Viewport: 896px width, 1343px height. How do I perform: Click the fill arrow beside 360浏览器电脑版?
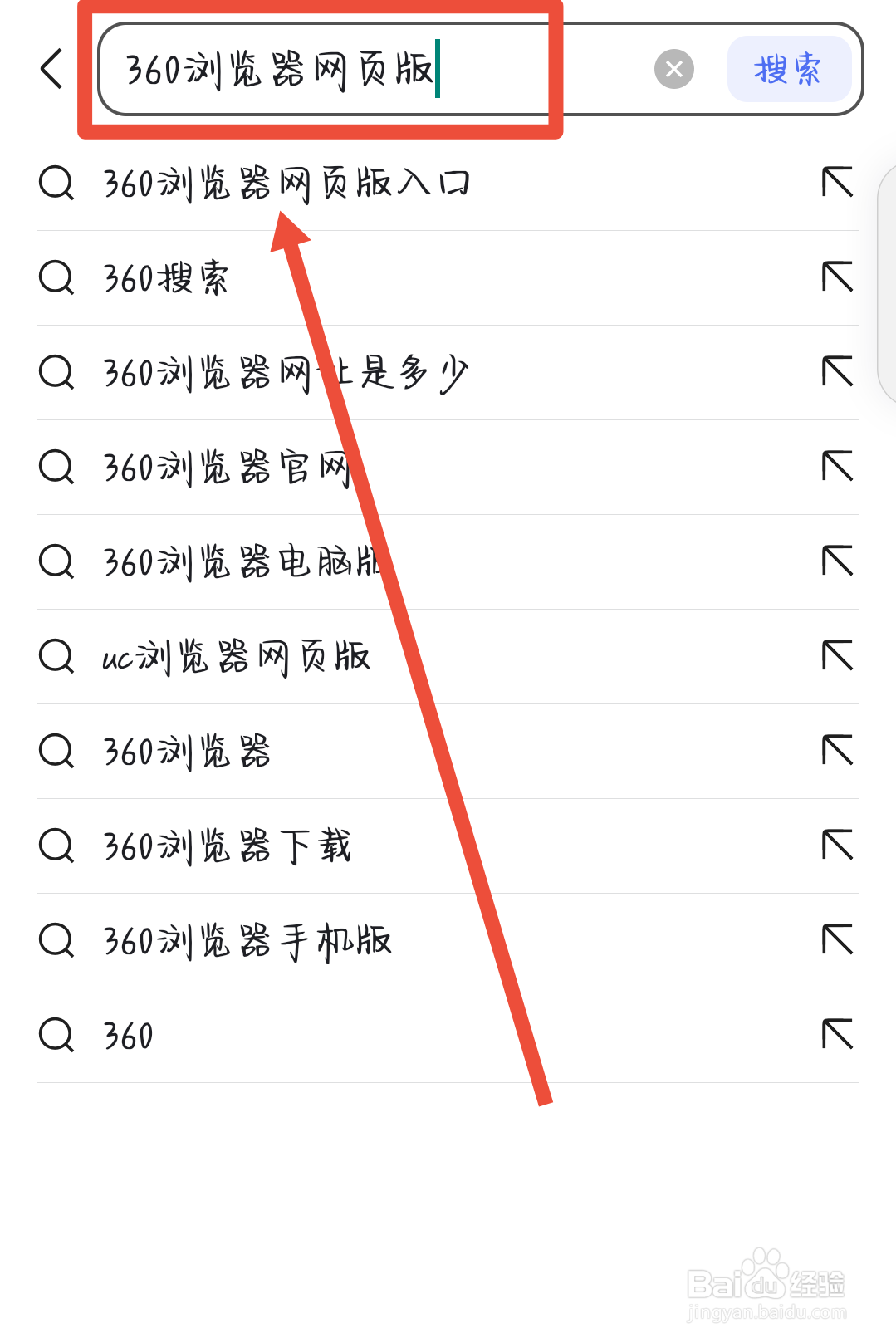pos(837,562)
